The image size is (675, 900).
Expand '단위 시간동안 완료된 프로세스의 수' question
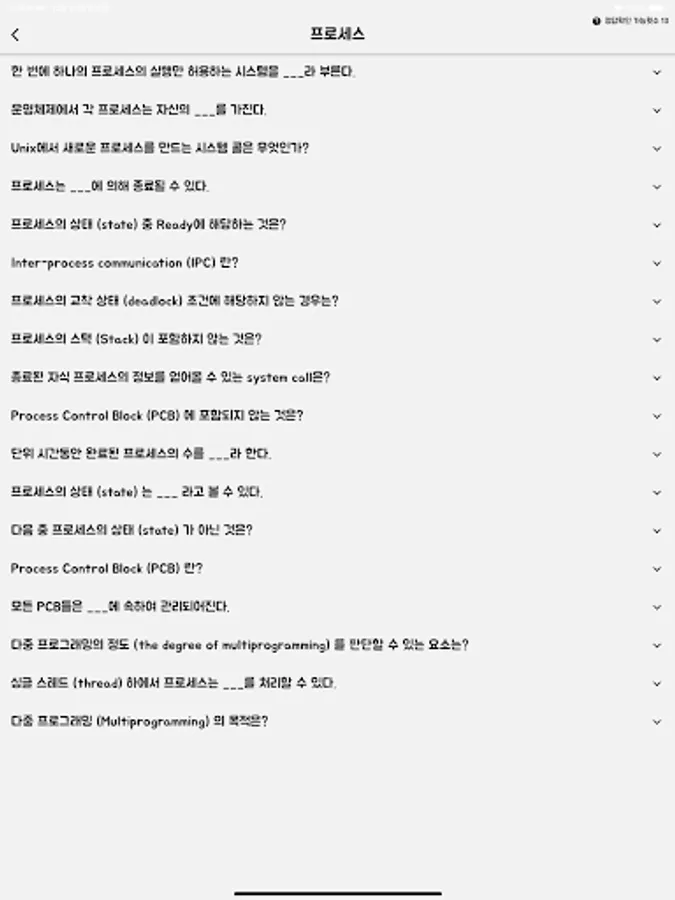coord(338,454)
